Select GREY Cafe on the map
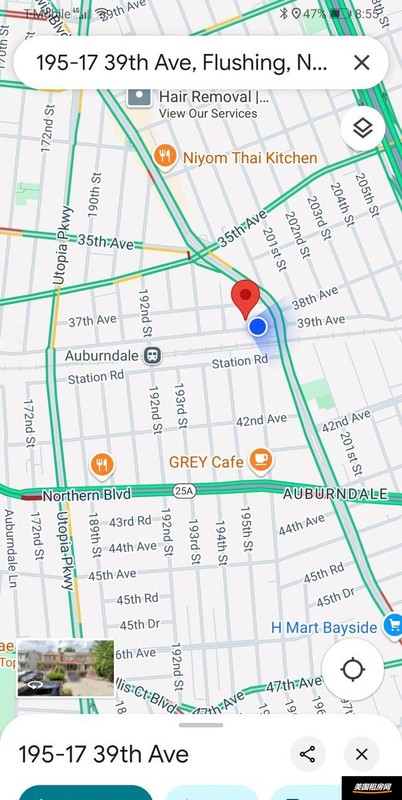 click(221, 462)
